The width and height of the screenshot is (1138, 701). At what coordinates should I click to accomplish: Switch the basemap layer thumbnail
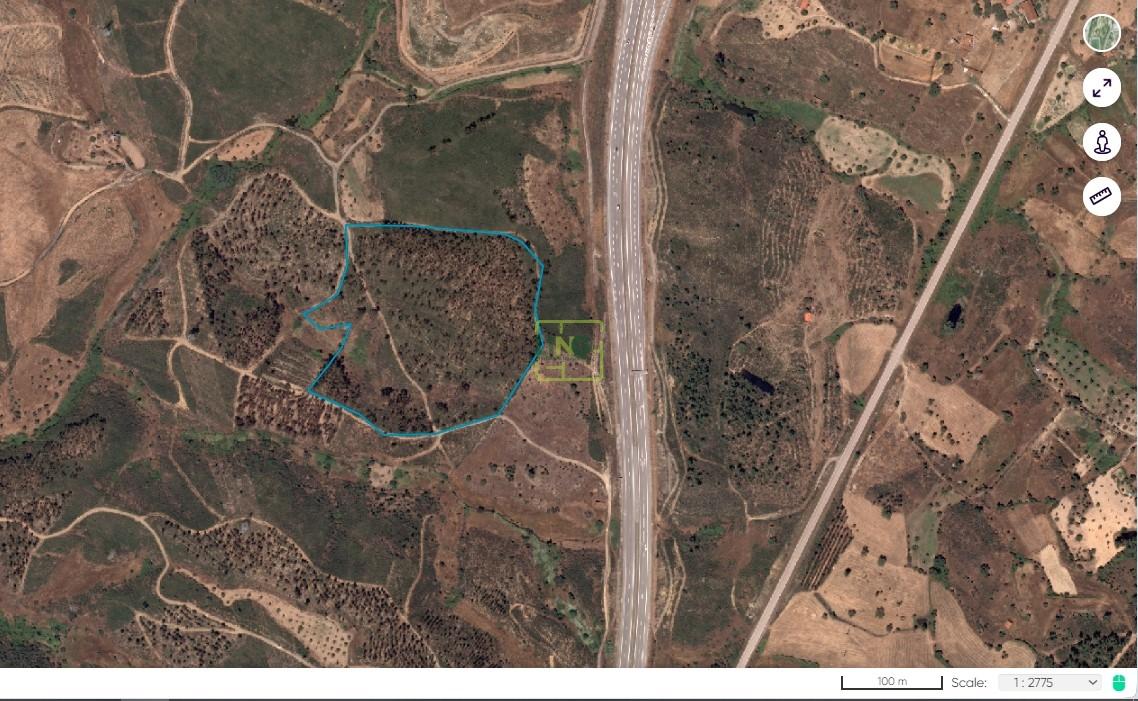click(x=1102, y=33)
